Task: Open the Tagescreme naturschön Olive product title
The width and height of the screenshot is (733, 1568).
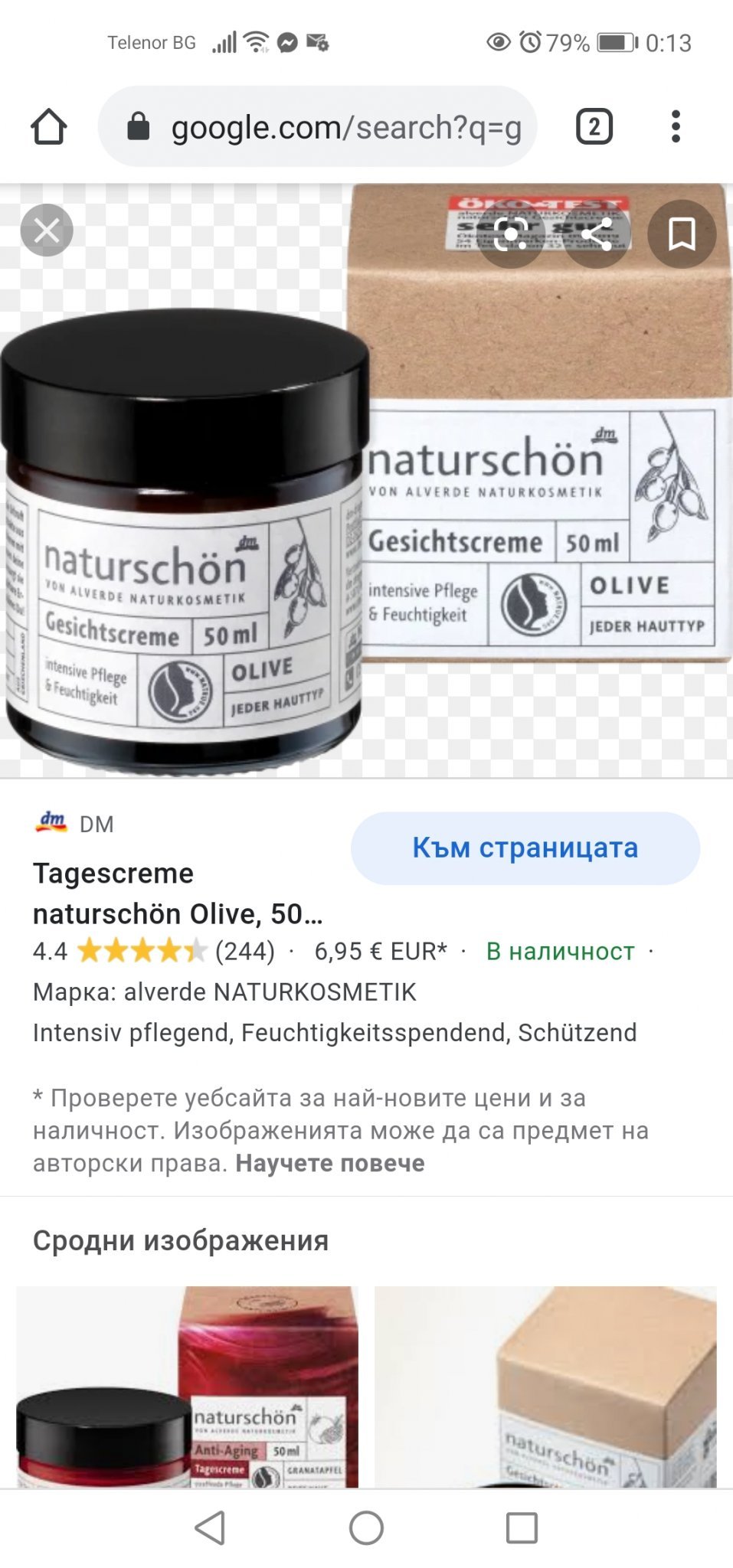Action: click(x=178, y=893)
